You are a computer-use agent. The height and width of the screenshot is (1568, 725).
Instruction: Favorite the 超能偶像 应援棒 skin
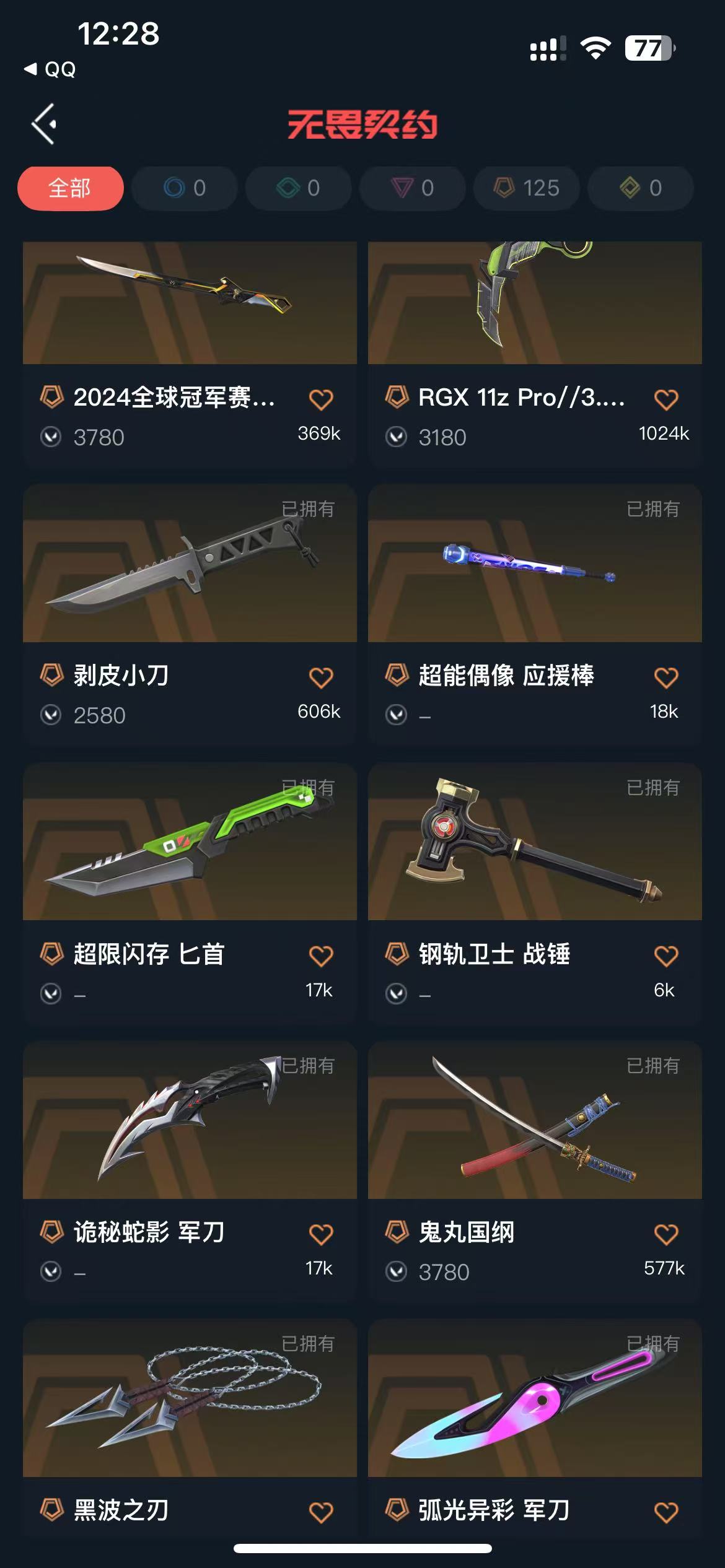point(666,677)
